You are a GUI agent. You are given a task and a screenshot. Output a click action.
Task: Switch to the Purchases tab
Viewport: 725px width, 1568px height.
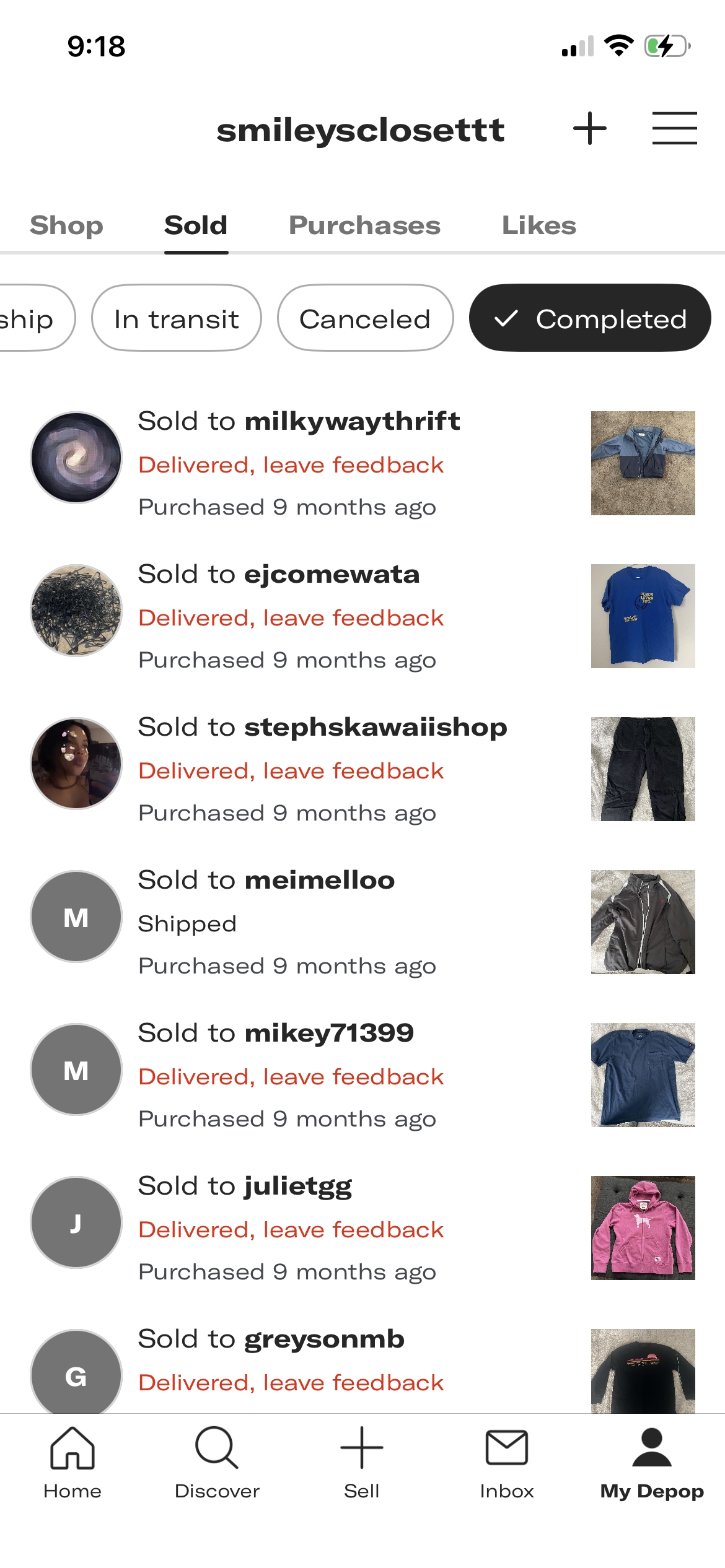point(364,225)
